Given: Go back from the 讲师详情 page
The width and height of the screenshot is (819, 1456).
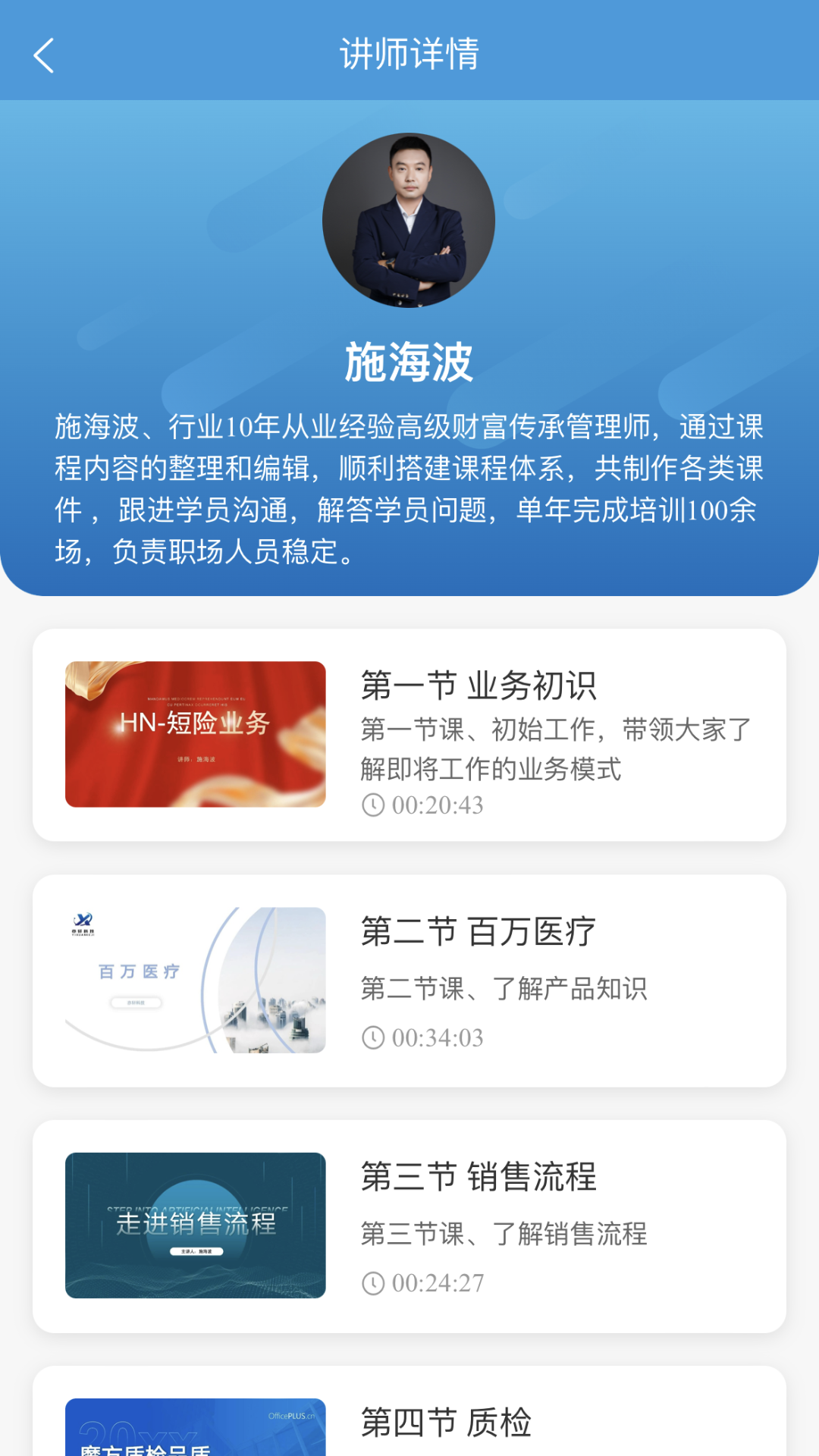Looking at the screenshot, I should (44, 55).
